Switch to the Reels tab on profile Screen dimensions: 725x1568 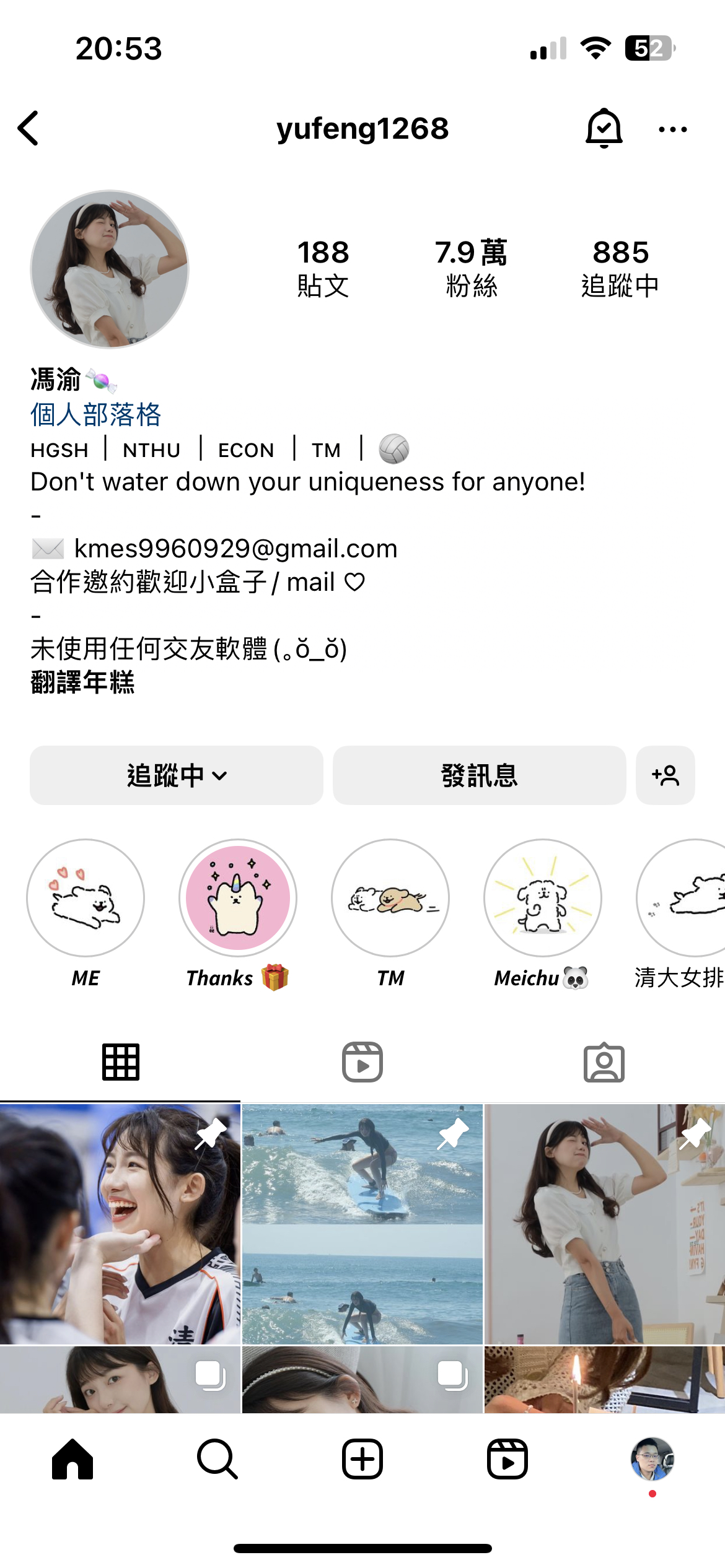pyautogui.click(x=362, y=1063)
